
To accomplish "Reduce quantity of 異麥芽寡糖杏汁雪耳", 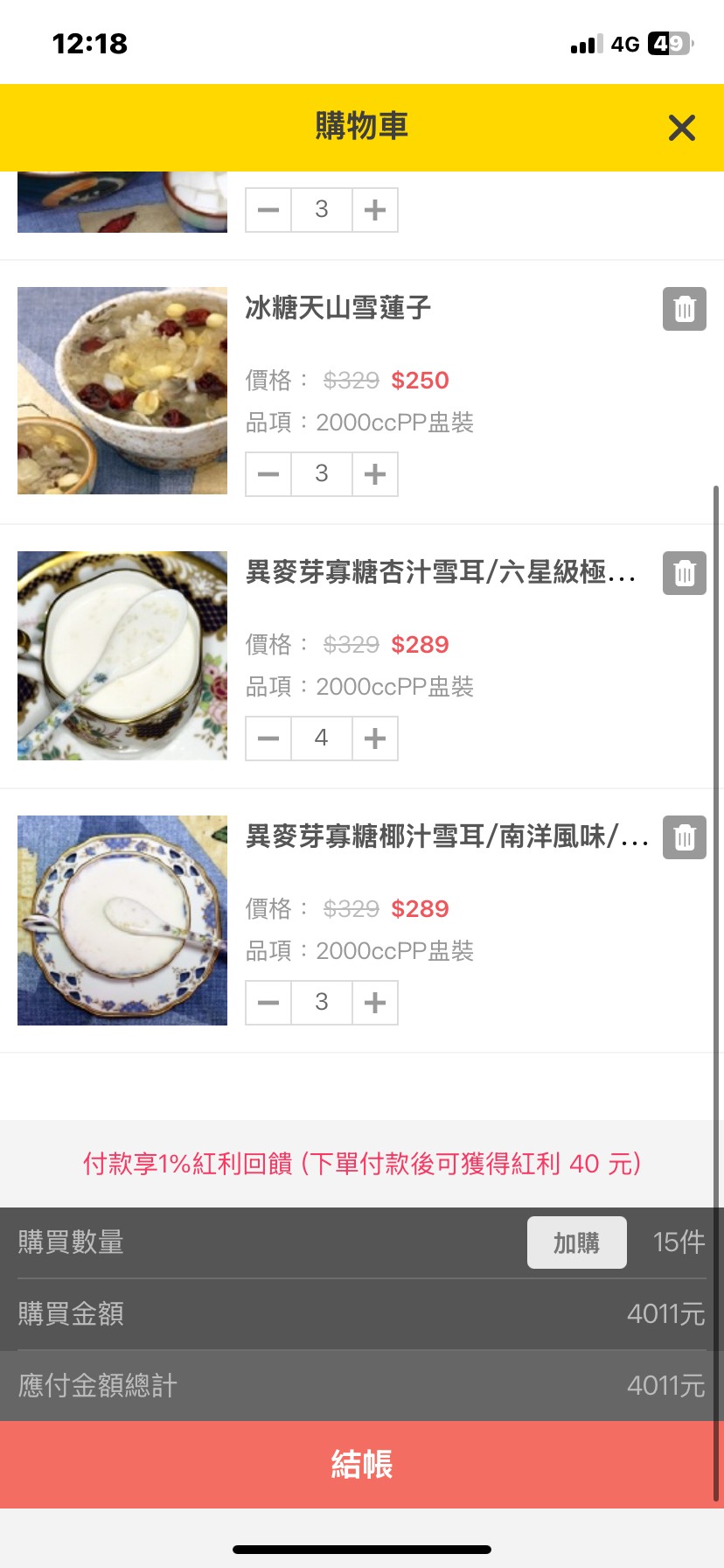I will pyautogui.click(x=268, y=738).
